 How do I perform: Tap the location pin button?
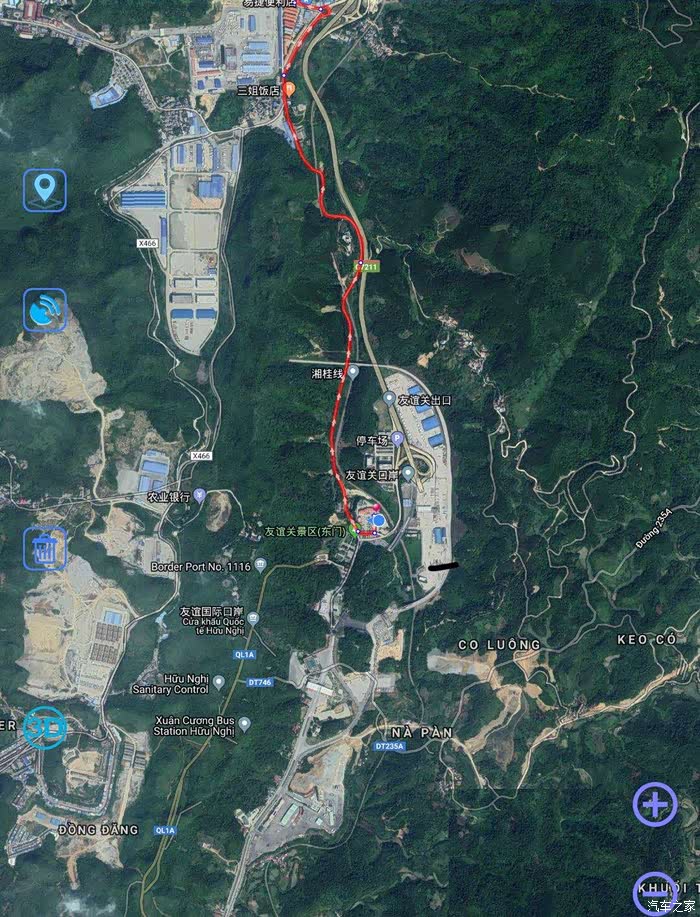[x=44, y=190]
